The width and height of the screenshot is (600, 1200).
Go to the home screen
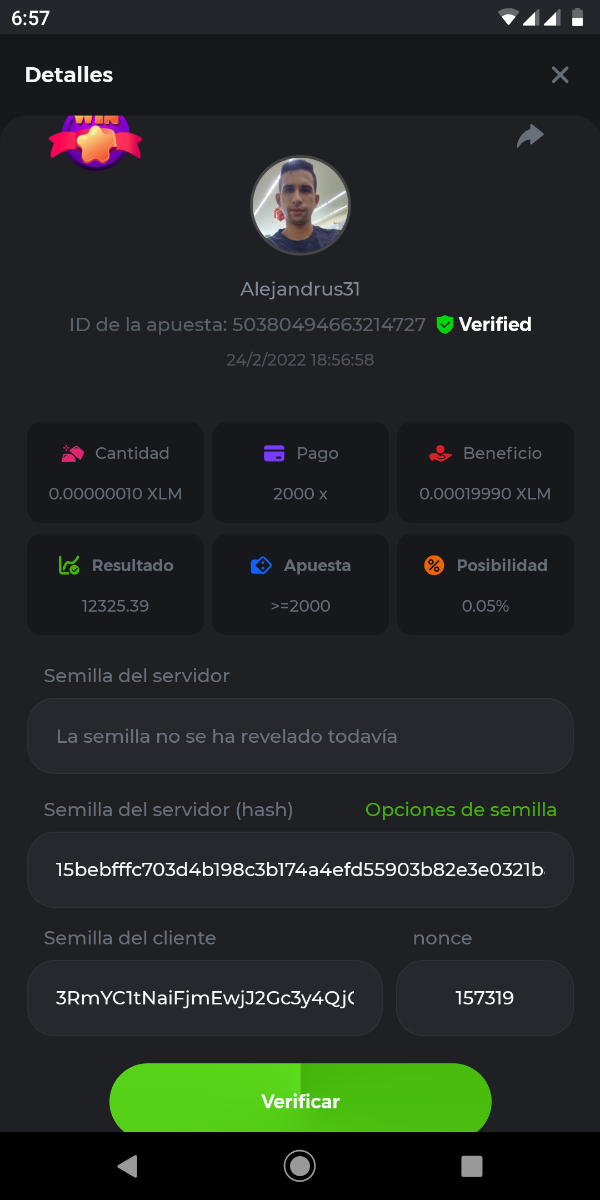tap(299, 1165)
